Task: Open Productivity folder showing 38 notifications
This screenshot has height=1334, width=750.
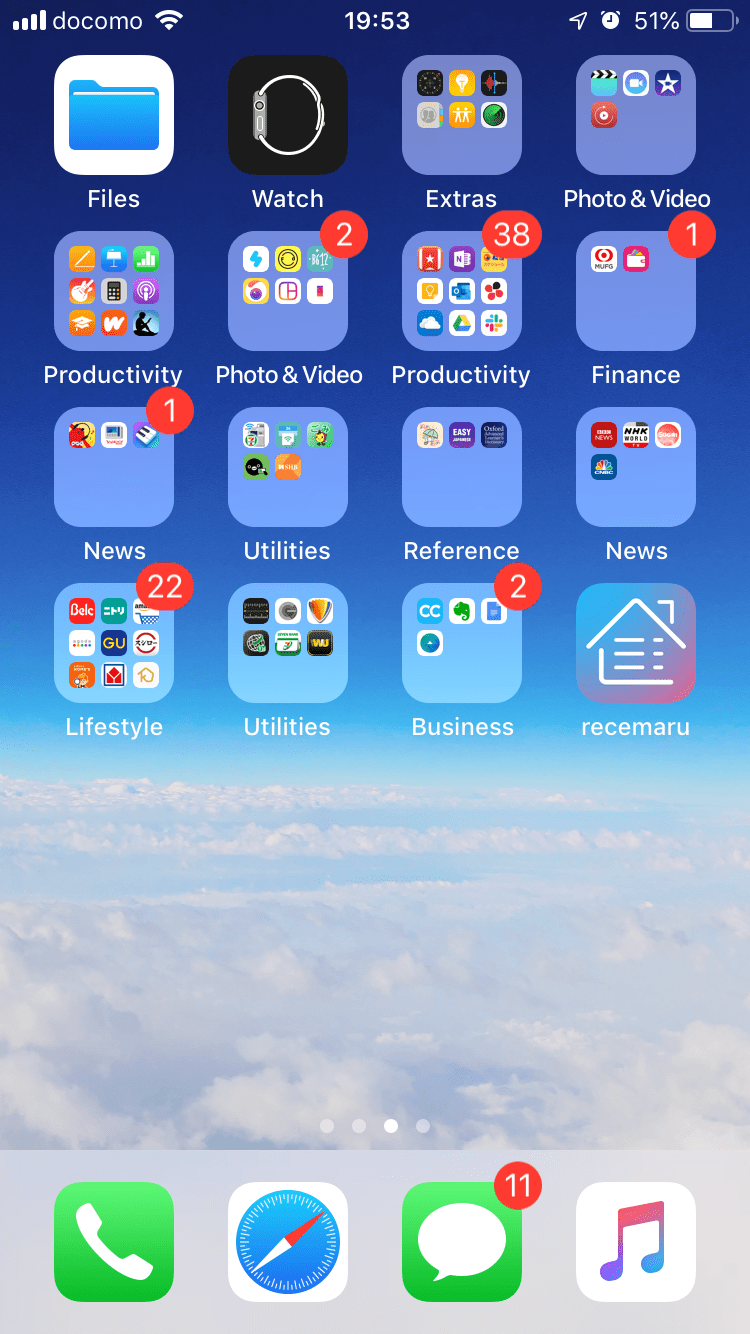Action: coord(461,291)
